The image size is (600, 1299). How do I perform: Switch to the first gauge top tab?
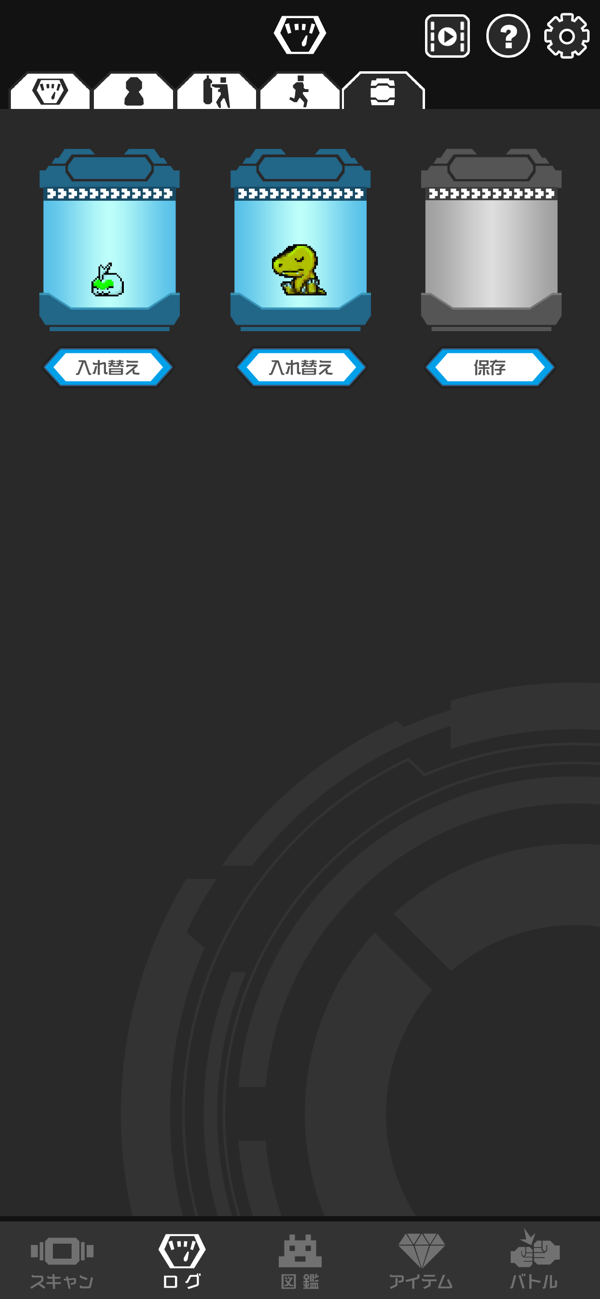point(50,92)
